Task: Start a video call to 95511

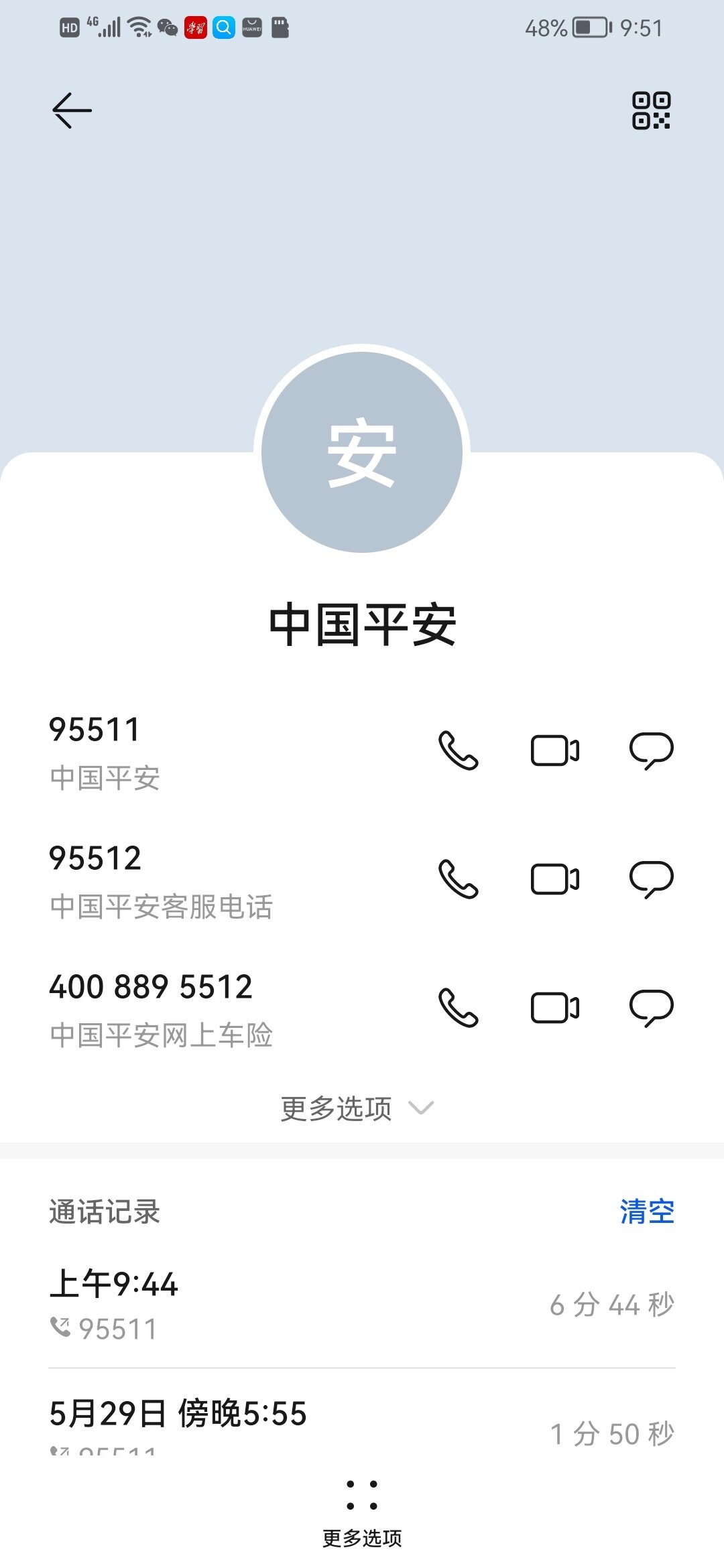Action: 555,750
